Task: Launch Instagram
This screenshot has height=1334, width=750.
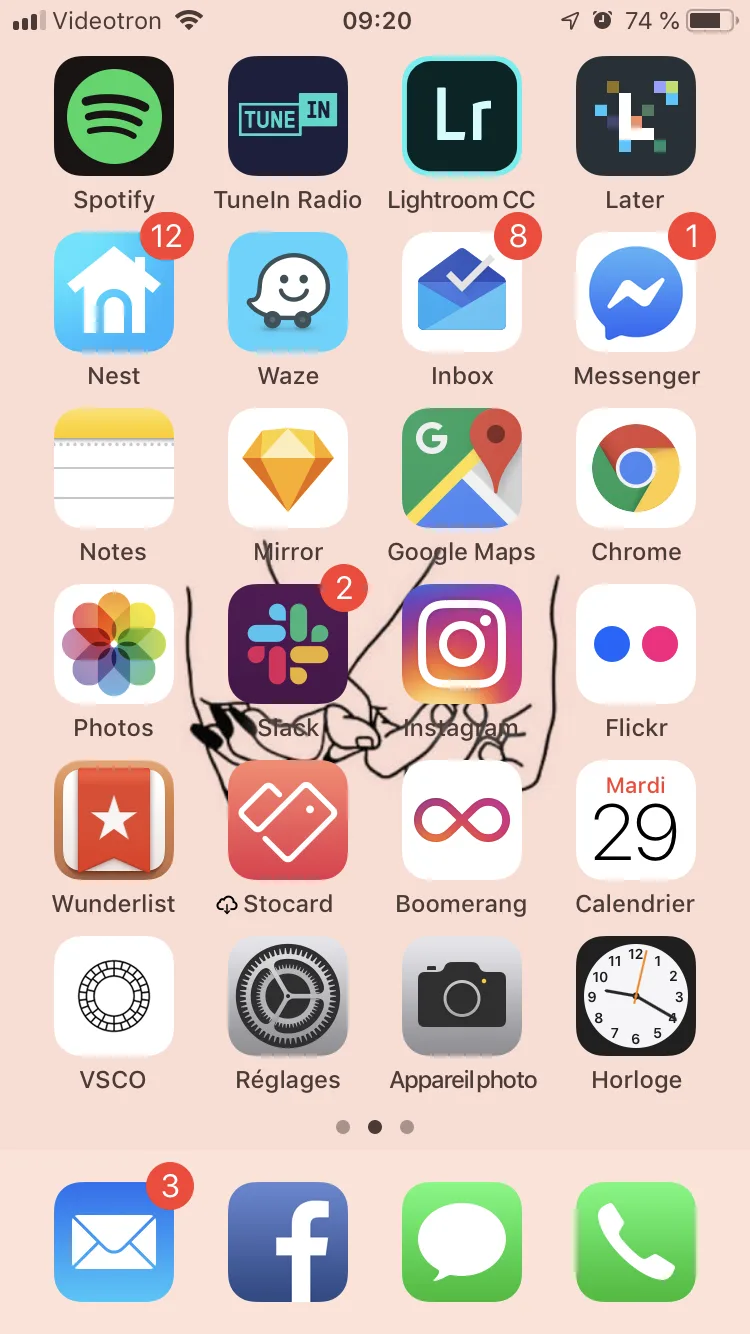Action: pyautogui.click(x=462, y=644)
